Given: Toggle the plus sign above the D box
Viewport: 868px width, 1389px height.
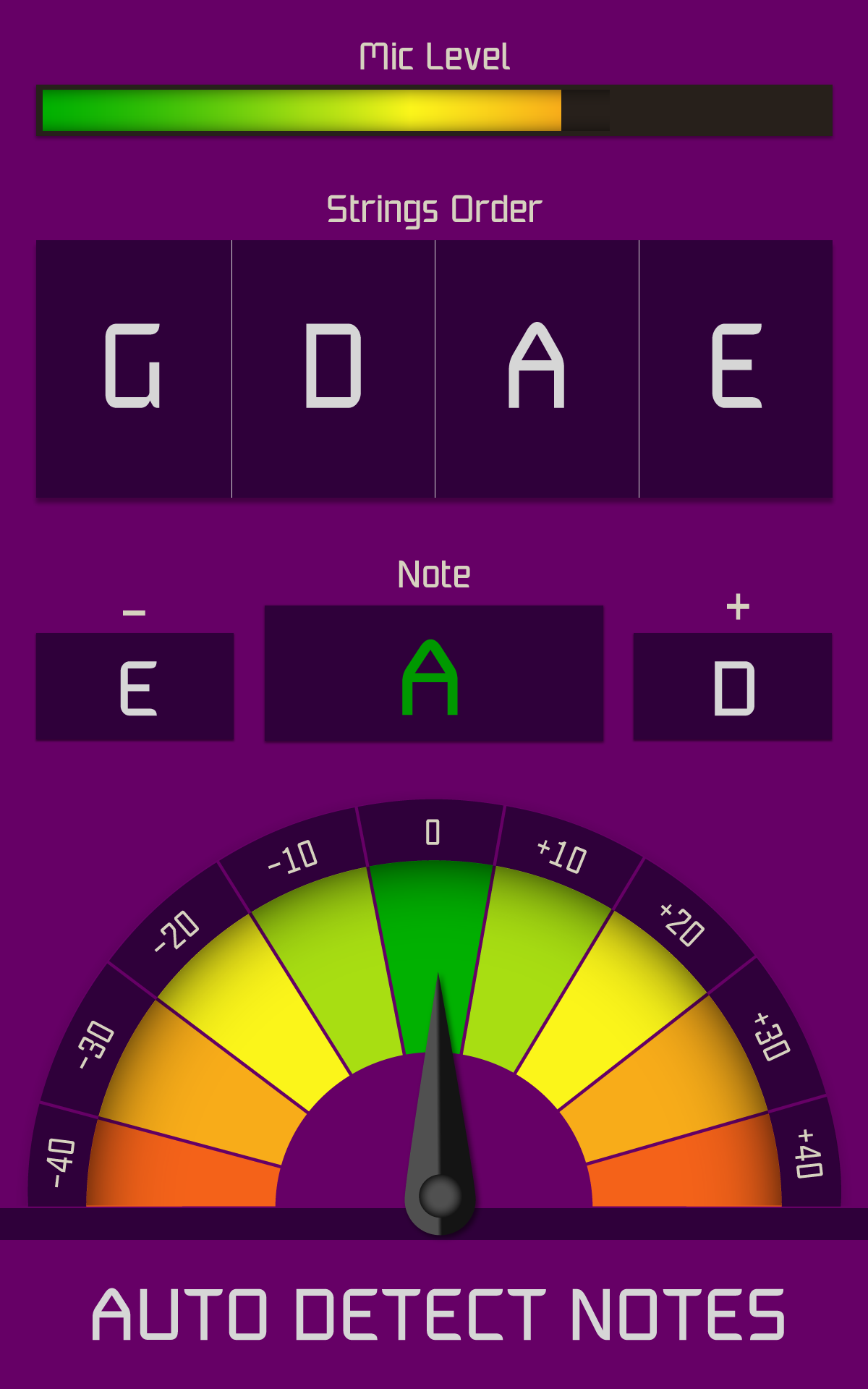Looking at the screenshot, I should tap(736, 606).
